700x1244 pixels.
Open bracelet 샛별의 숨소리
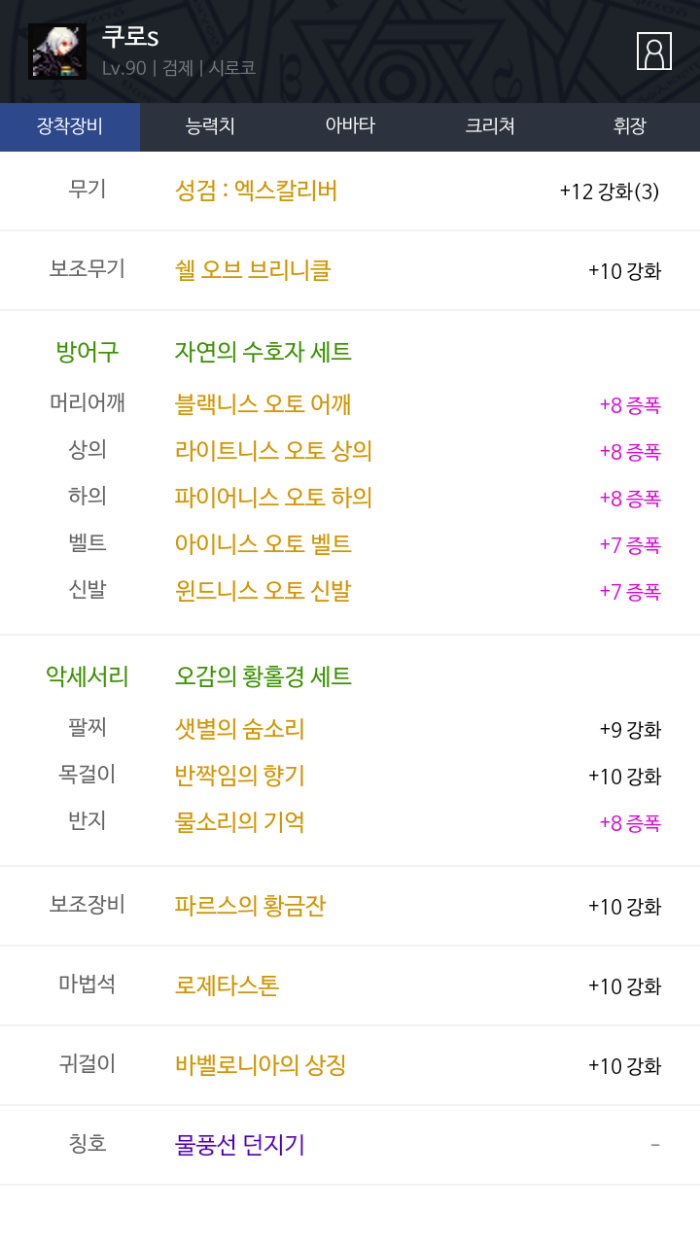pos(240,729)
